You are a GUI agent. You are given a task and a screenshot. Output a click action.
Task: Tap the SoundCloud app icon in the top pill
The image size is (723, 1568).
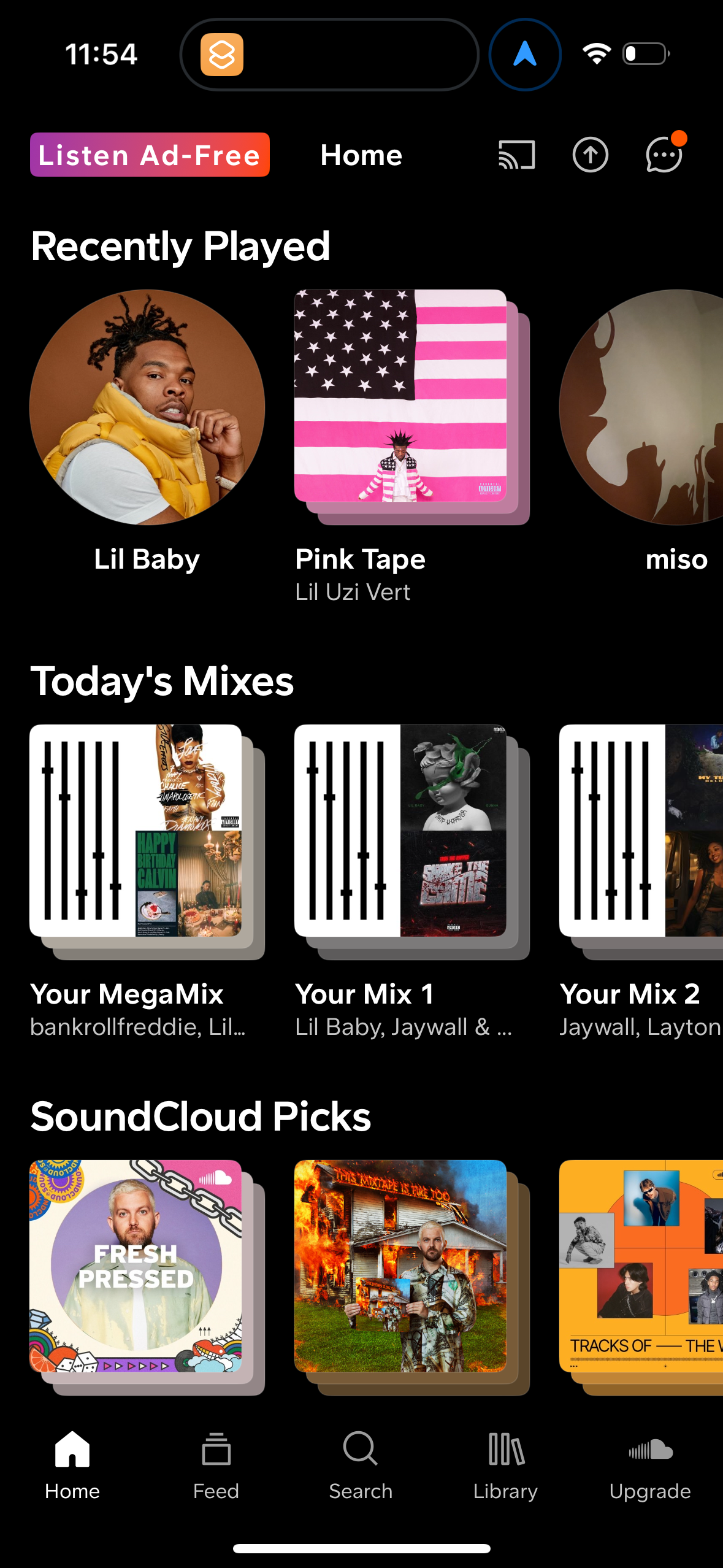(x=222, y=54)
